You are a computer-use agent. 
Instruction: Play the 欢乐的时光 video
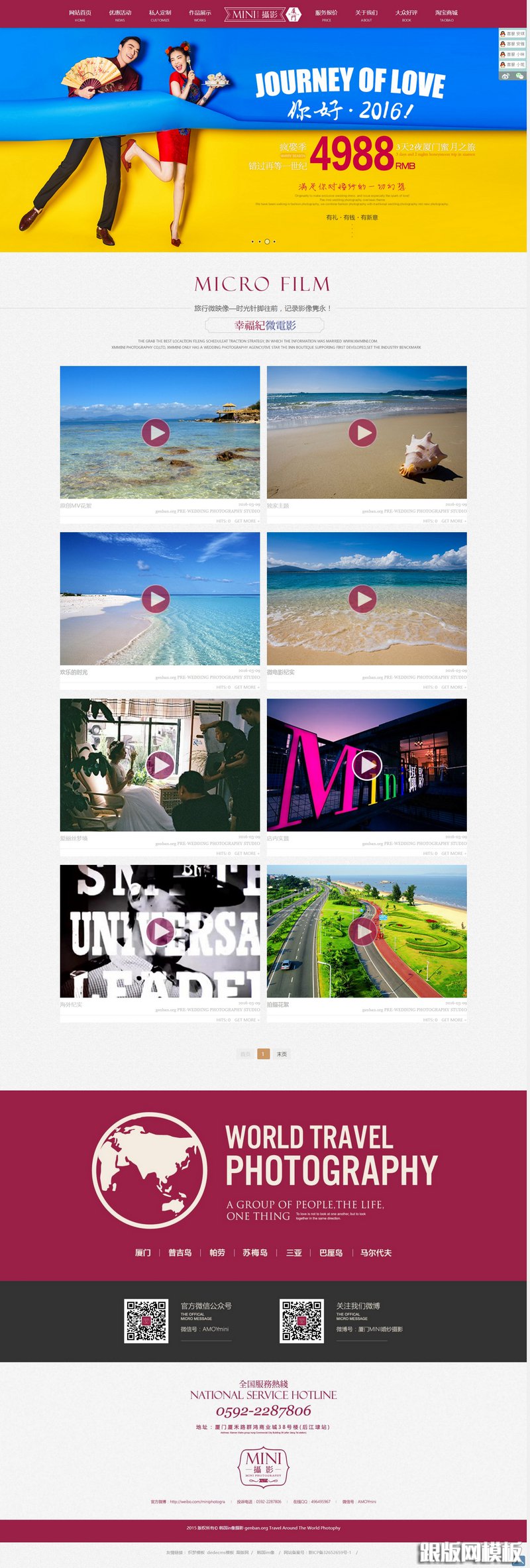pos(156,599)
